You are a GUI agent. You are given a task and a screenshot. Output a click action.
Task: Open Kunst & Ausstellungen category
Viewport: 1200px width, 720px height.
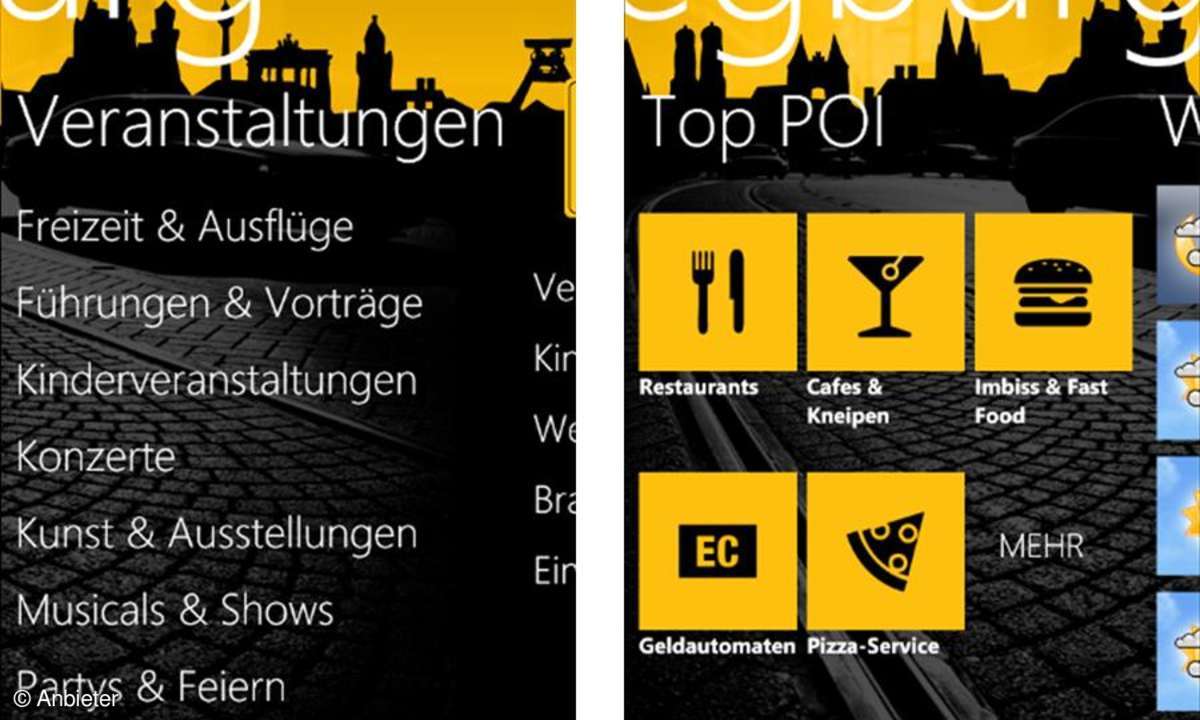tap(216, 534)
